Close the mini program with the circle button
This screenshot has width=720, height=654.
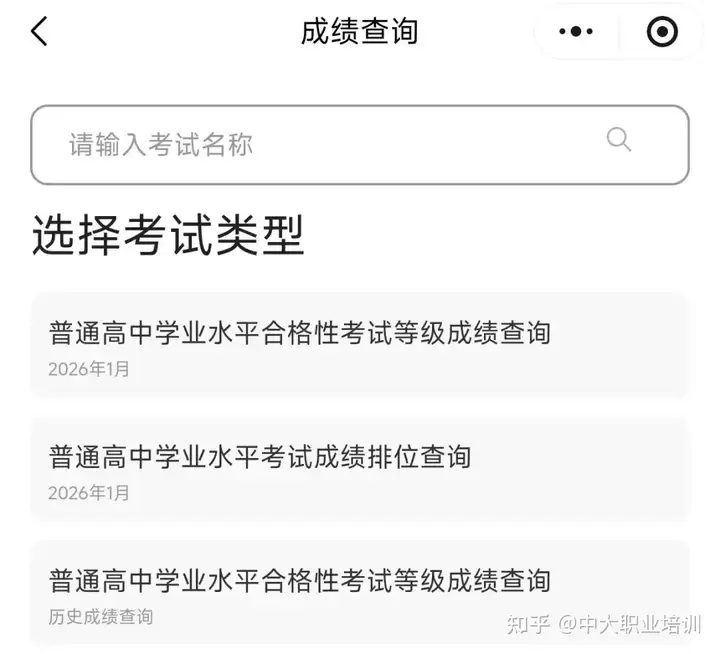click(662, 32)
